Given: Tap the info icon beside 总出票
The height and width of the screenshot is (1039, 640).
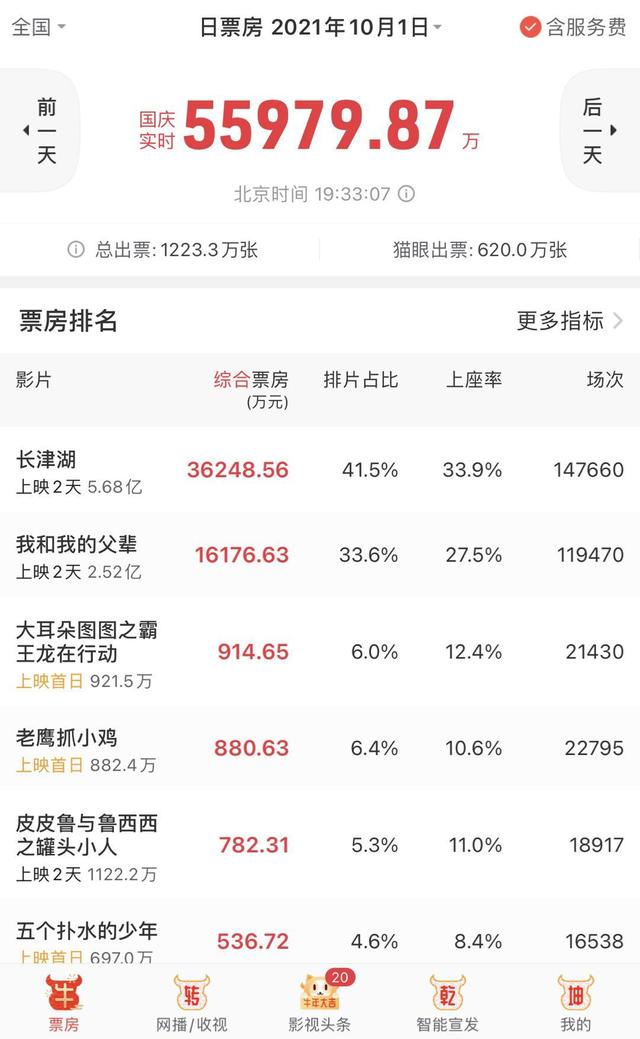Looking at the screenshot, I should (76, 250).
